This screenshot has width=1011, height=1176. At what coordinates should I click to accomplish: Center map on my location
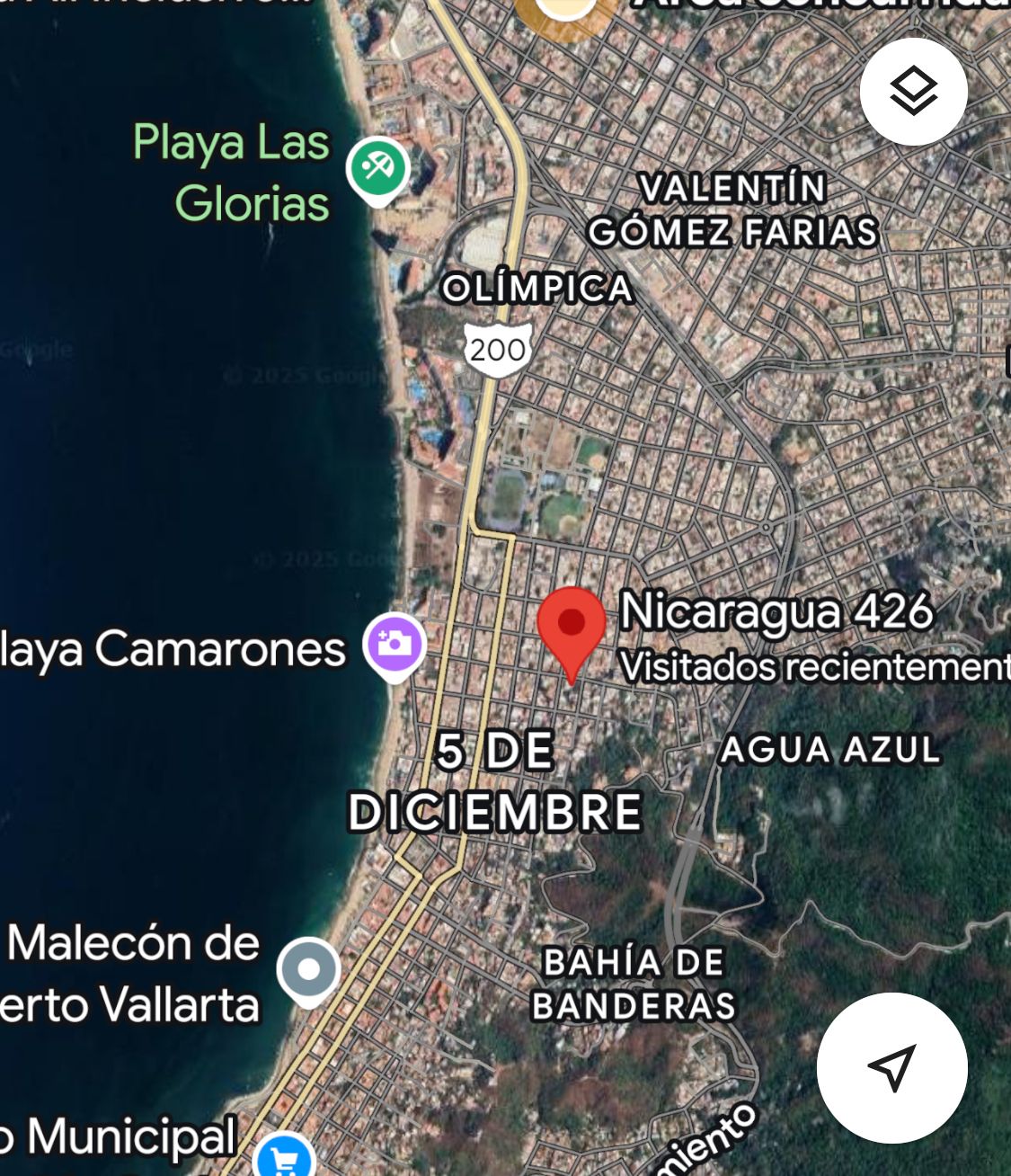891,1067
